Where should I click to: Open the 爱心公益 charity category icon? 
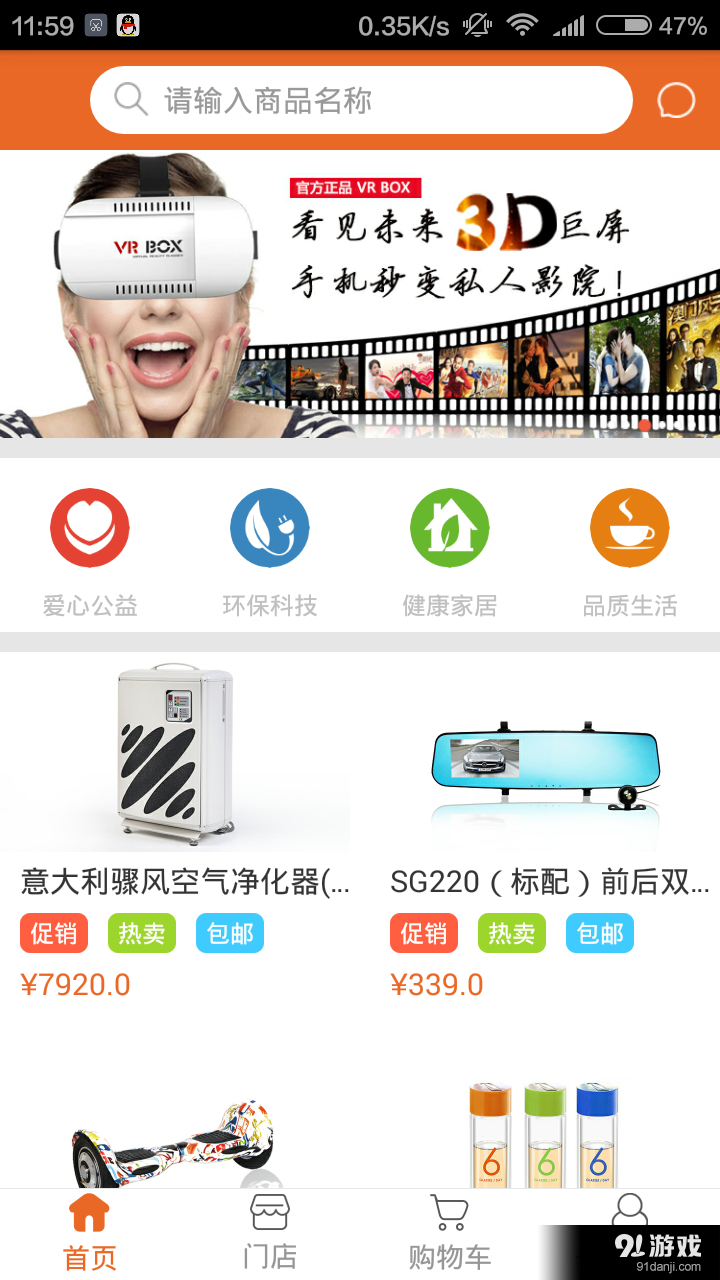pos(90,528)
